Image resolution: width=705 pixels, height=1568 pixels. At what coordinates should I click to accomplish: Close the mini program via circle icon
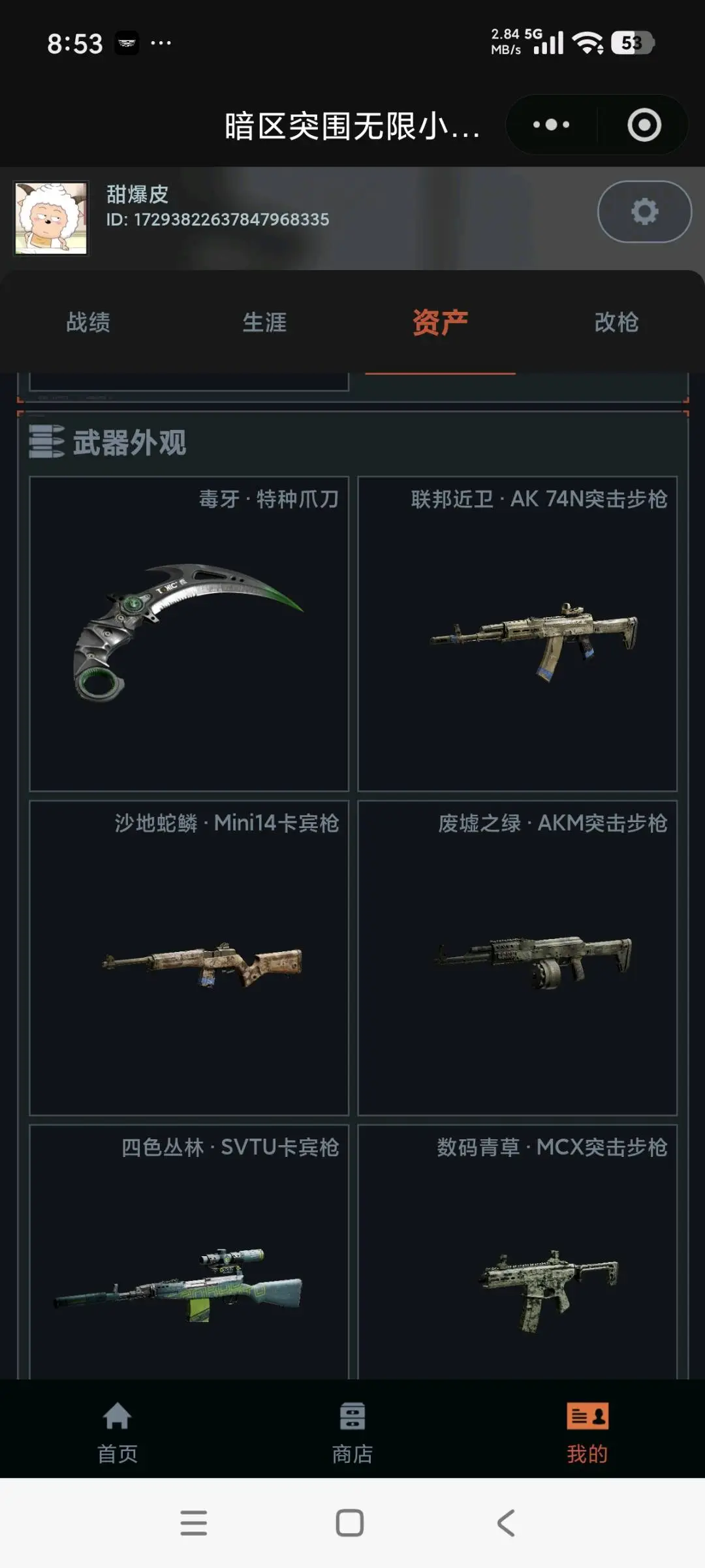tap(644, 125)
